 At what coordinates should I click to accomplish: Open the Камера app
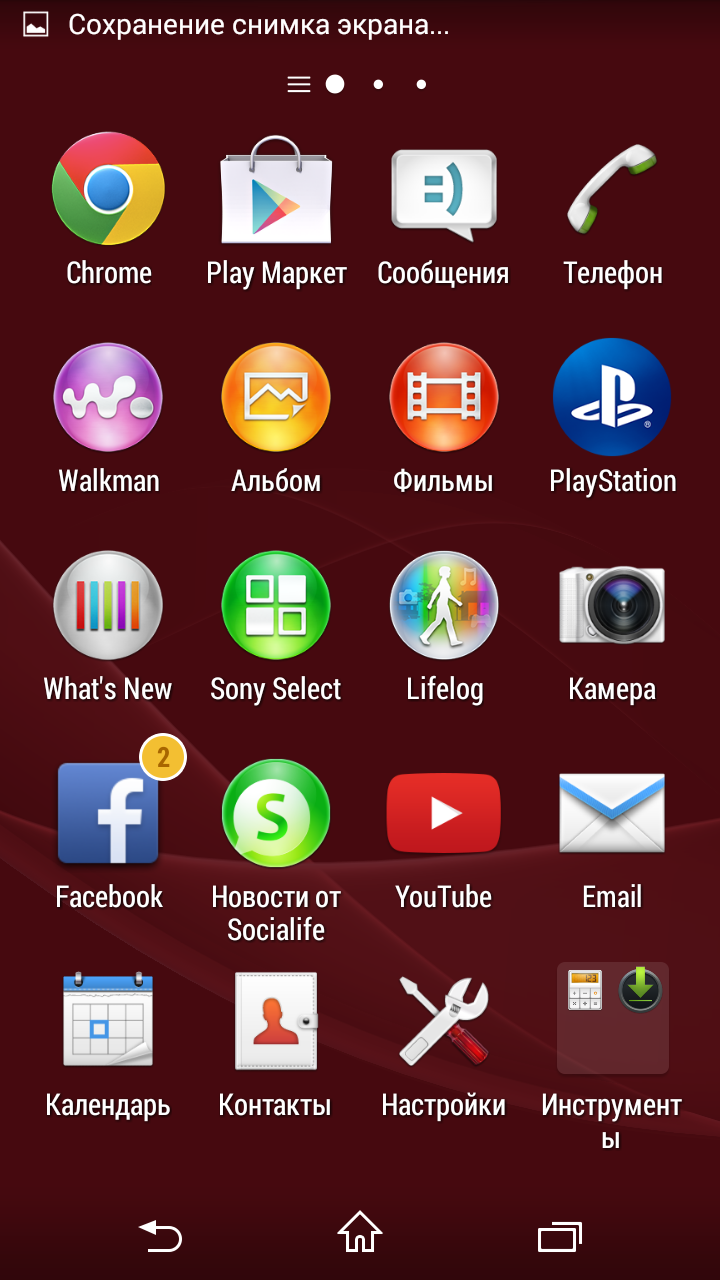[612, 606]
